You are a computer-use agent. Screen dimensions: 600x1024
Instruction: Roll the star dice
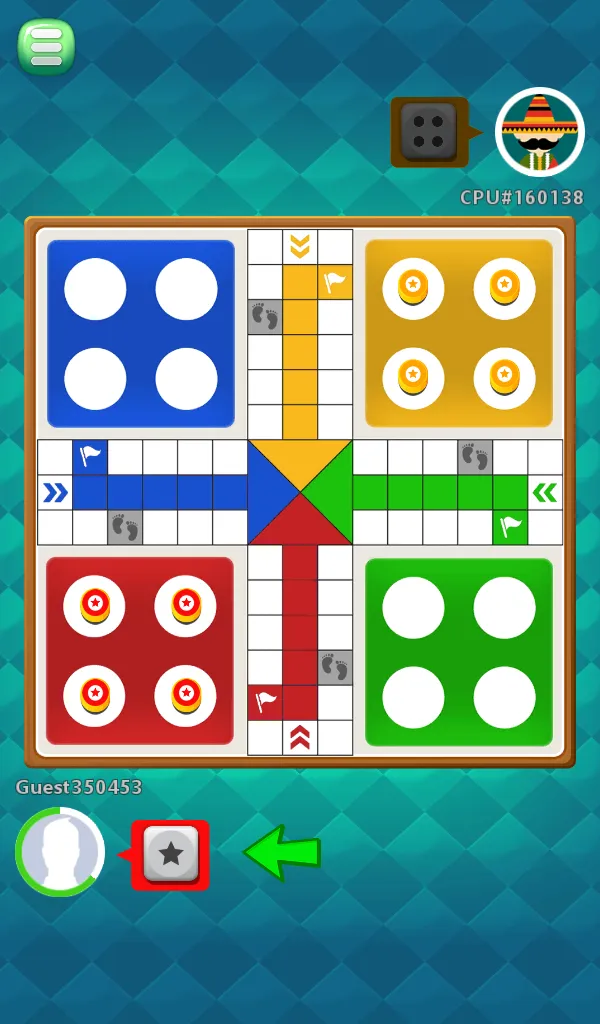click(171, 854)
